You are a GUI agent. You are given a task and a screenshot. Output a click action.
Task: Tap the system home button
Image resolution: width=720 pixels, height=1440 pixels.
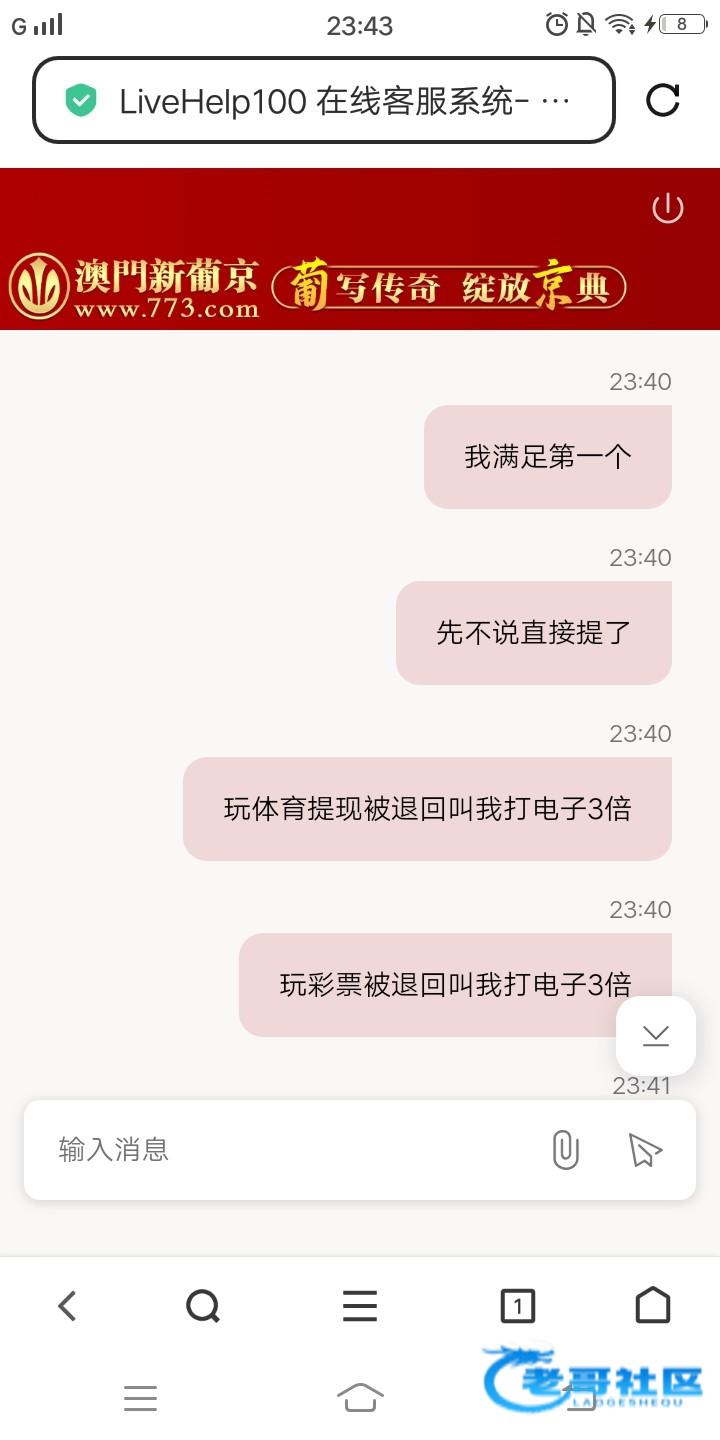360,1397
